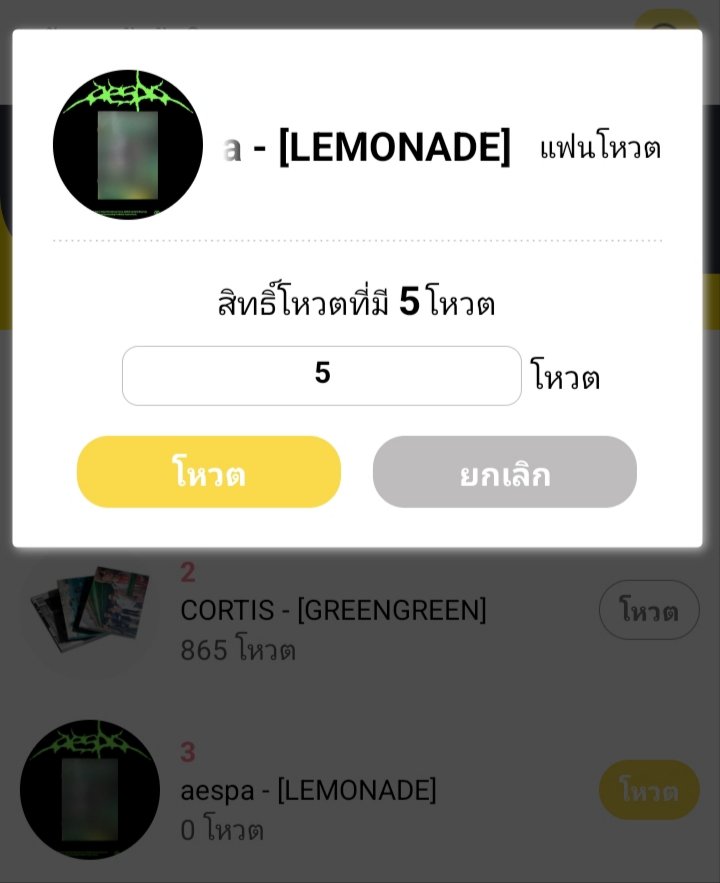720x883 pixels.
Task: Confirm with the yellow โหวต button
Action: (209, 472)
